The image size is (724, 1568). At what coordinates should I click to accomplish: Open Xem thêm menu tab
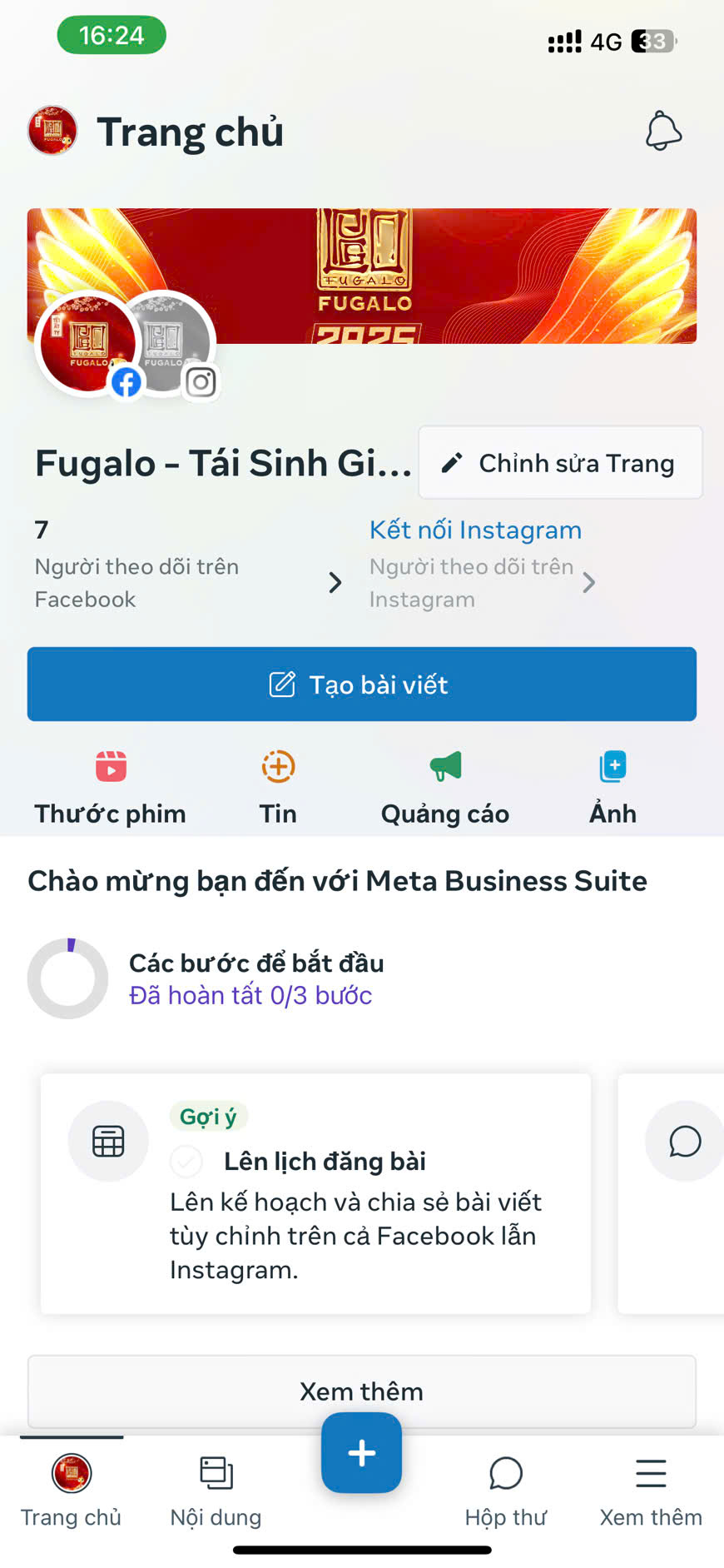(x=651, y=1491)
